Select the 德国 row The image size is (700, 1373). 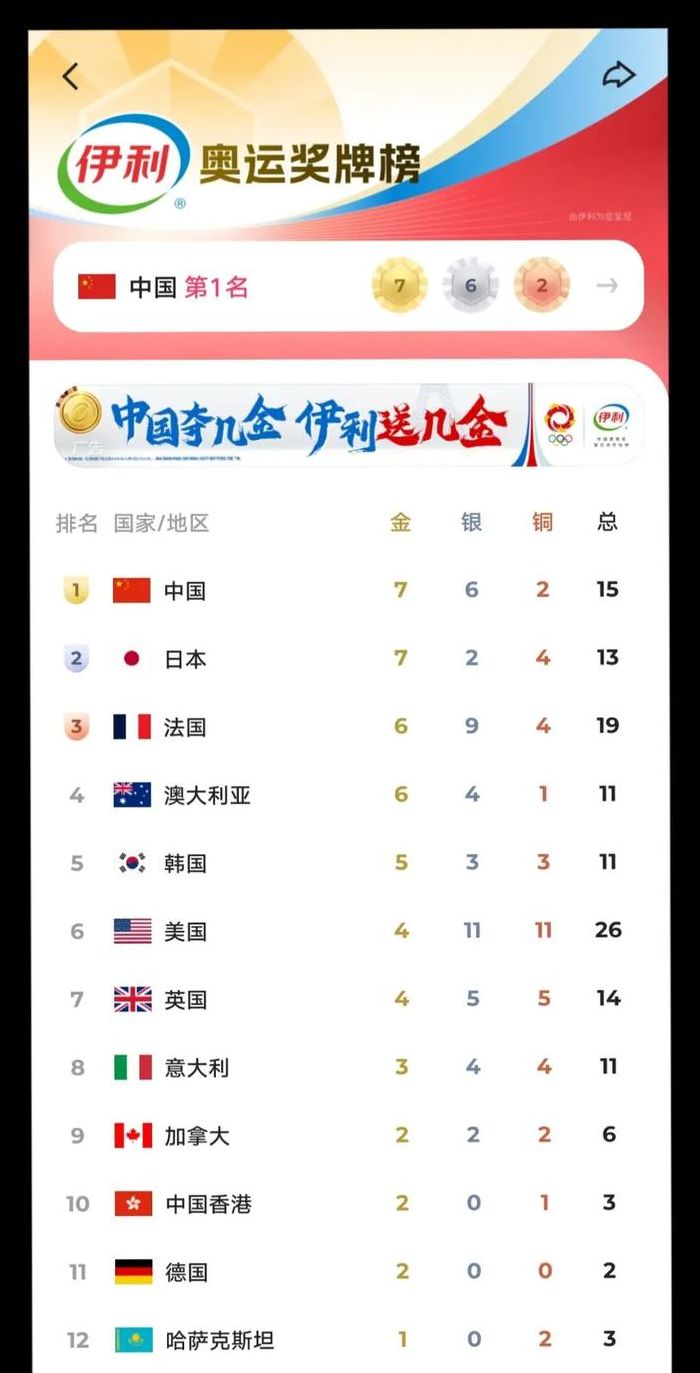coord(350,1270)
